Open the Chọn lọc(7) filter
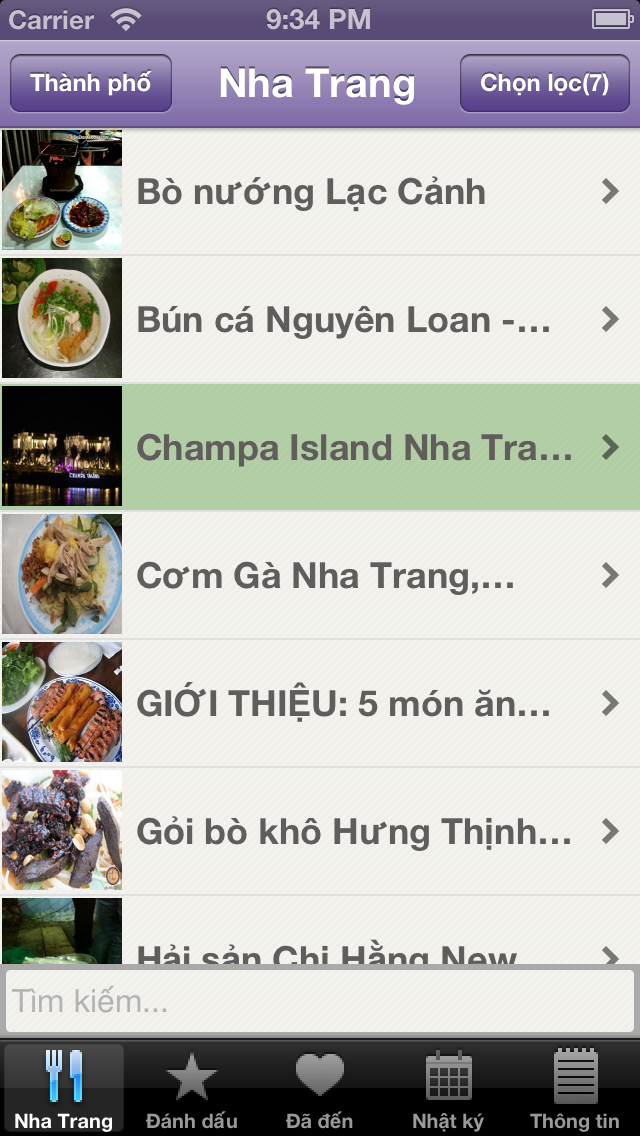The image size is (640, 1136). pyautogui.click(x=544, y=83)
